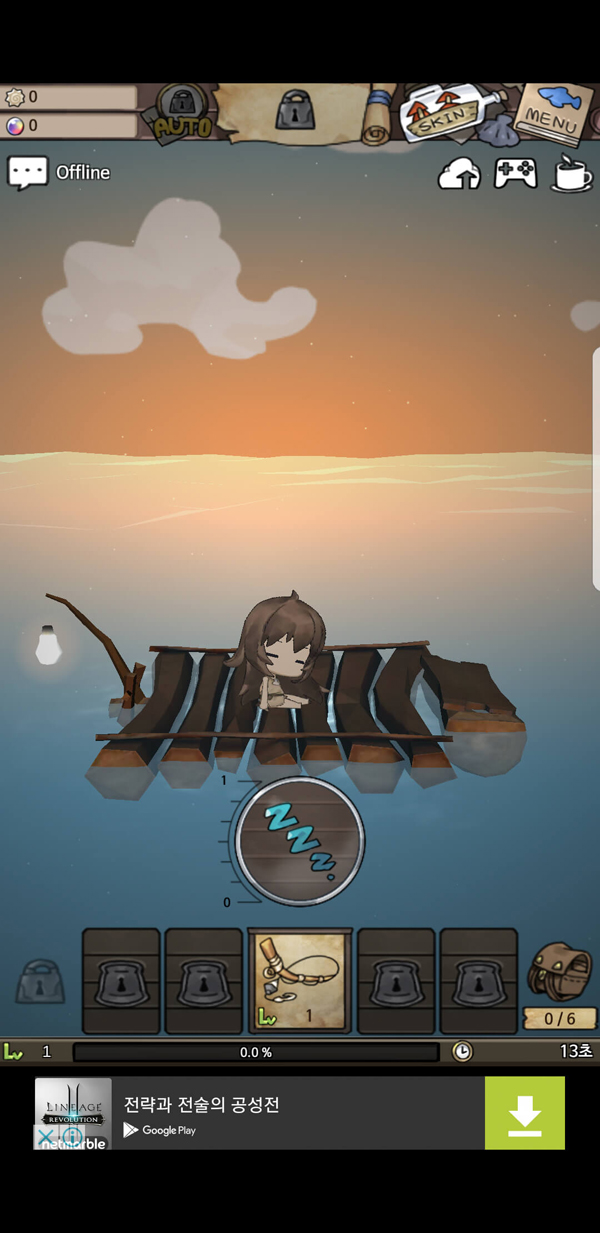Viewport: 600px width, 1233px height.
Task: Tap the coffee cup icon
Action: pyautogui.click(x=572, y=172)
